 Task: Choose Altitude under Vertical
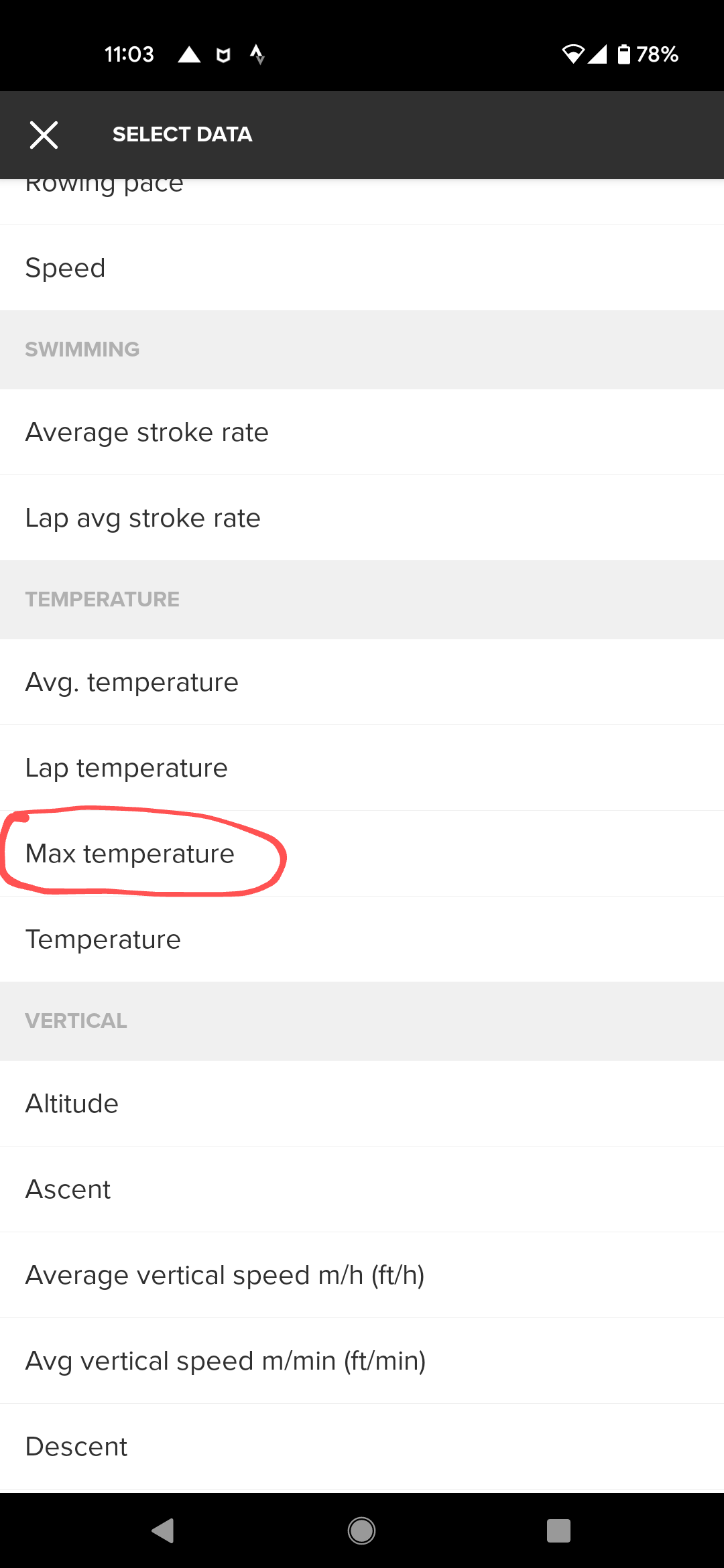(362, 1104)
